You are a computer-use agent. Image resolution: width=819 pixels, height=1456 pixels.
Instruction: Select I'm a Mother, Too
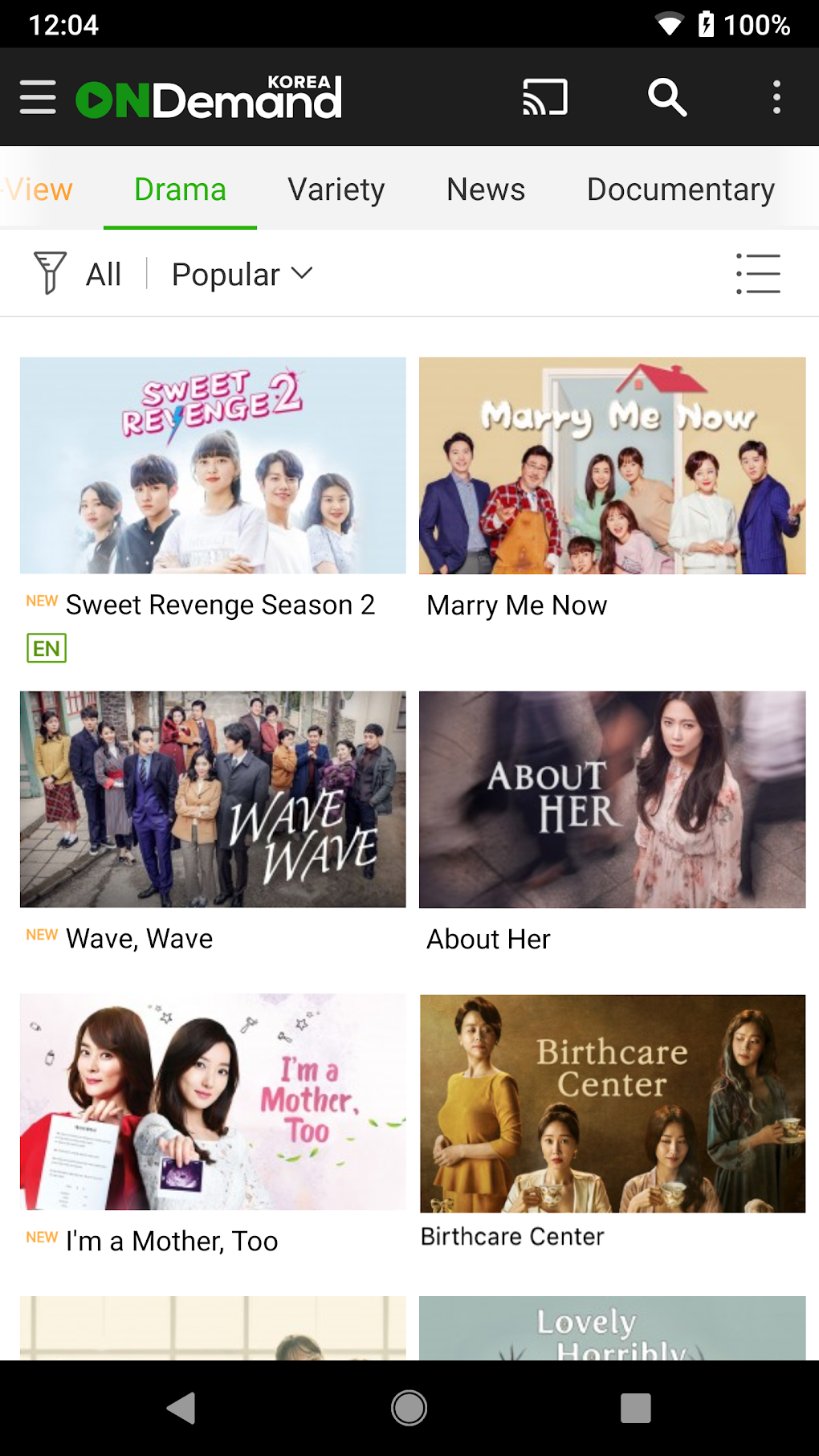click(x=213, y=1102)
